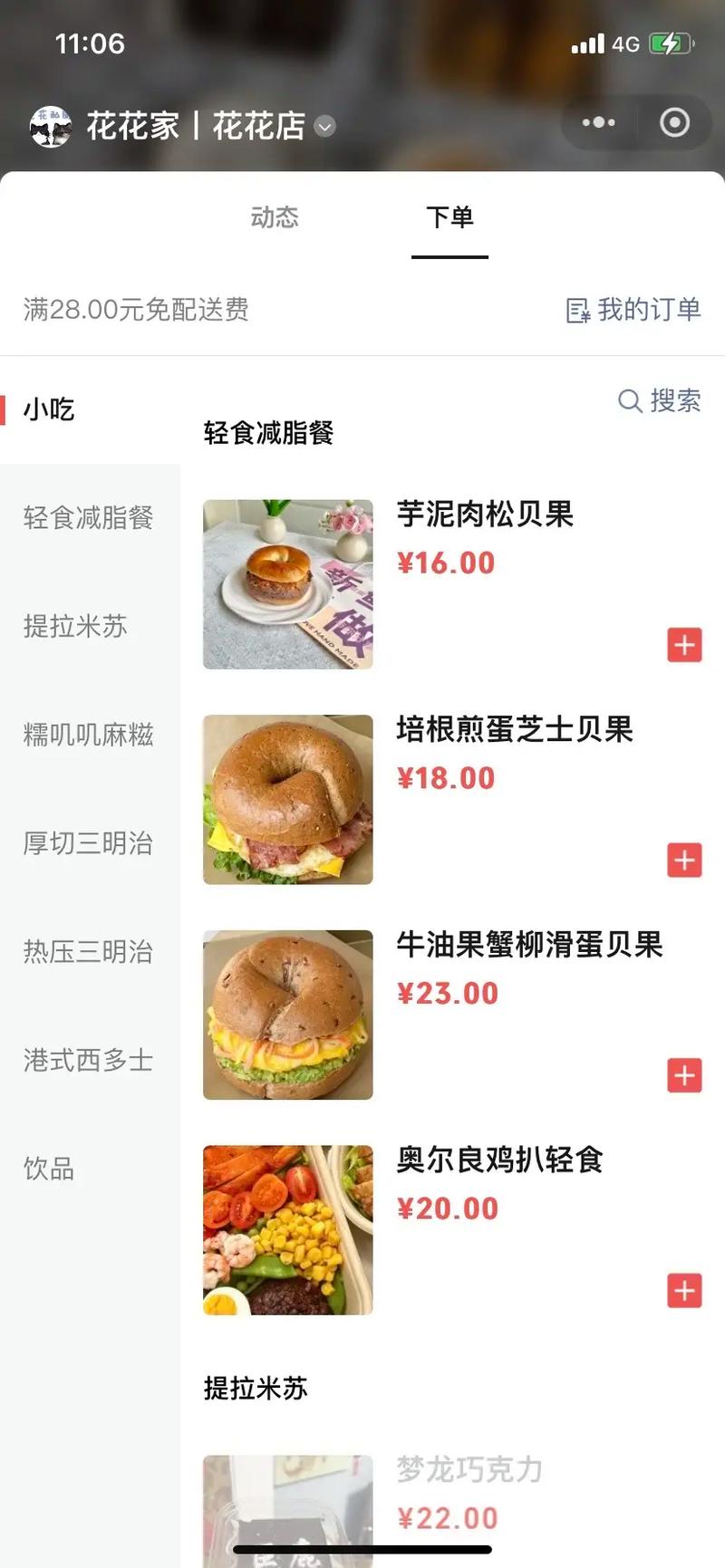The image size is (725, 1568).
Task: Click the 满28.00元免配送费 banner text
Action: coord(138,311)
